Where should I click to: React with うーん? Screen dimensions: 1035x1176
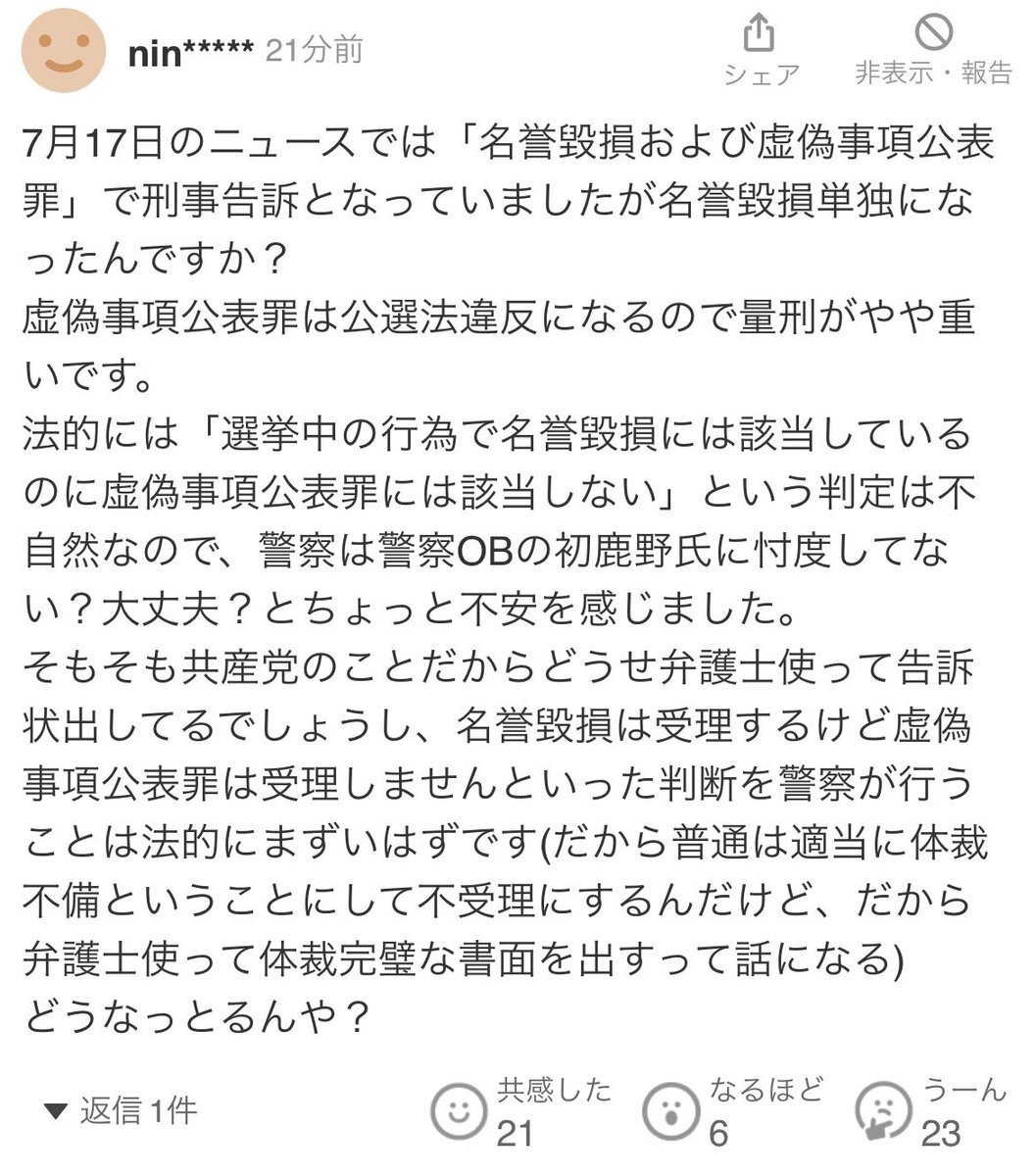tap(884, 1111)
